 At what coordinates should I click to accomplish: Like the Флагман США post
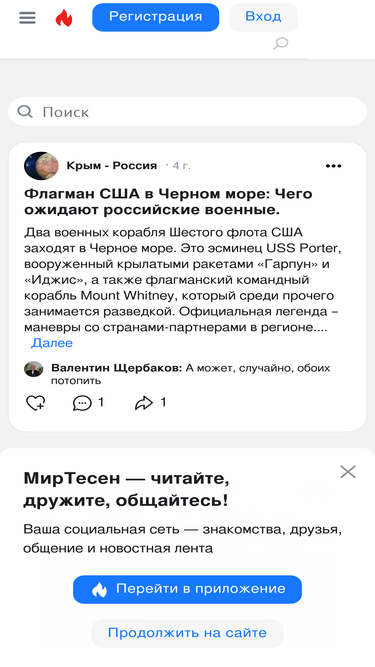click(36, 403)
